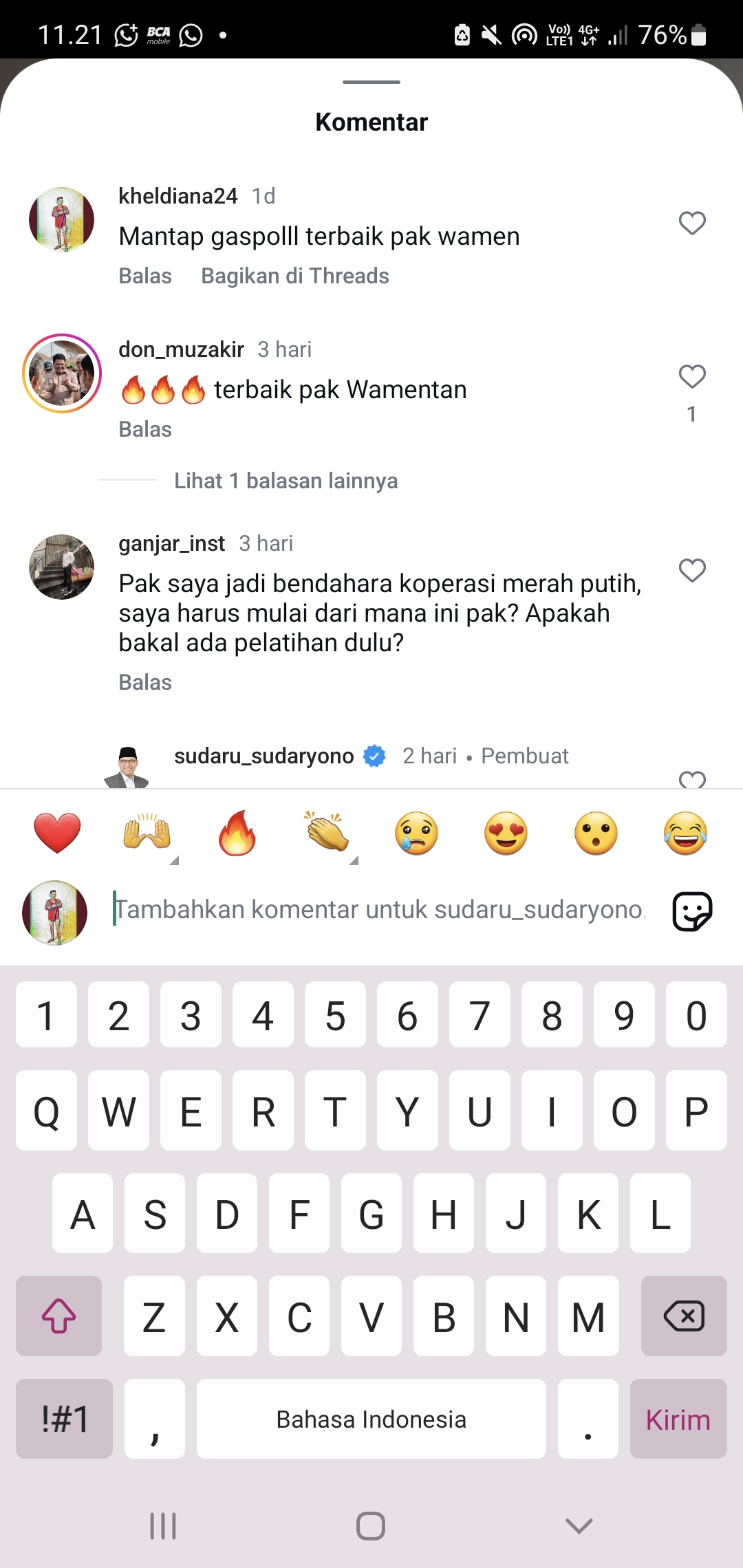Like ganjar_inst's comment
Image resolution: width=743 pixels, height=1568 pixels.
[692, 570]
